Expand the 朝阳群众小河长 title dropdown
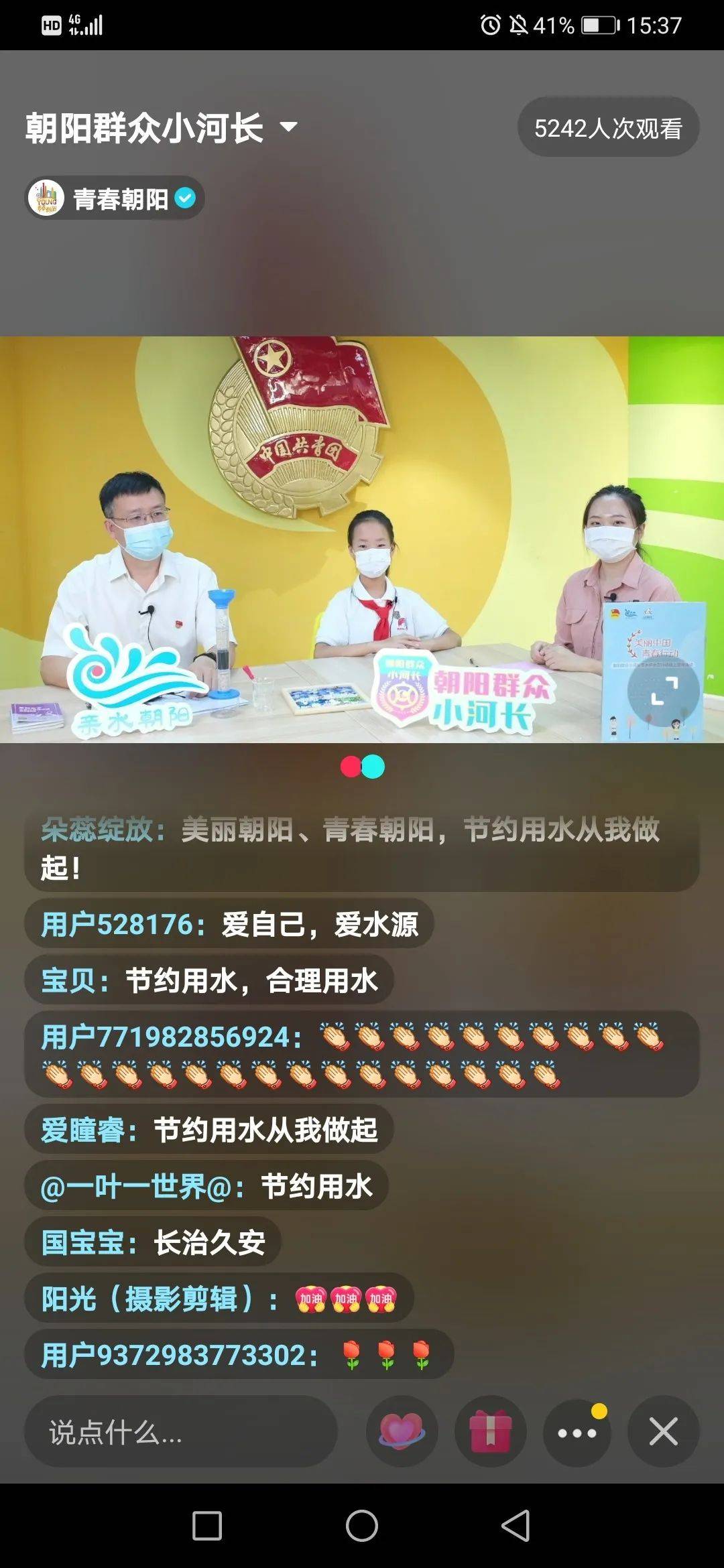The image size is (724, 1568). (288, 127)
